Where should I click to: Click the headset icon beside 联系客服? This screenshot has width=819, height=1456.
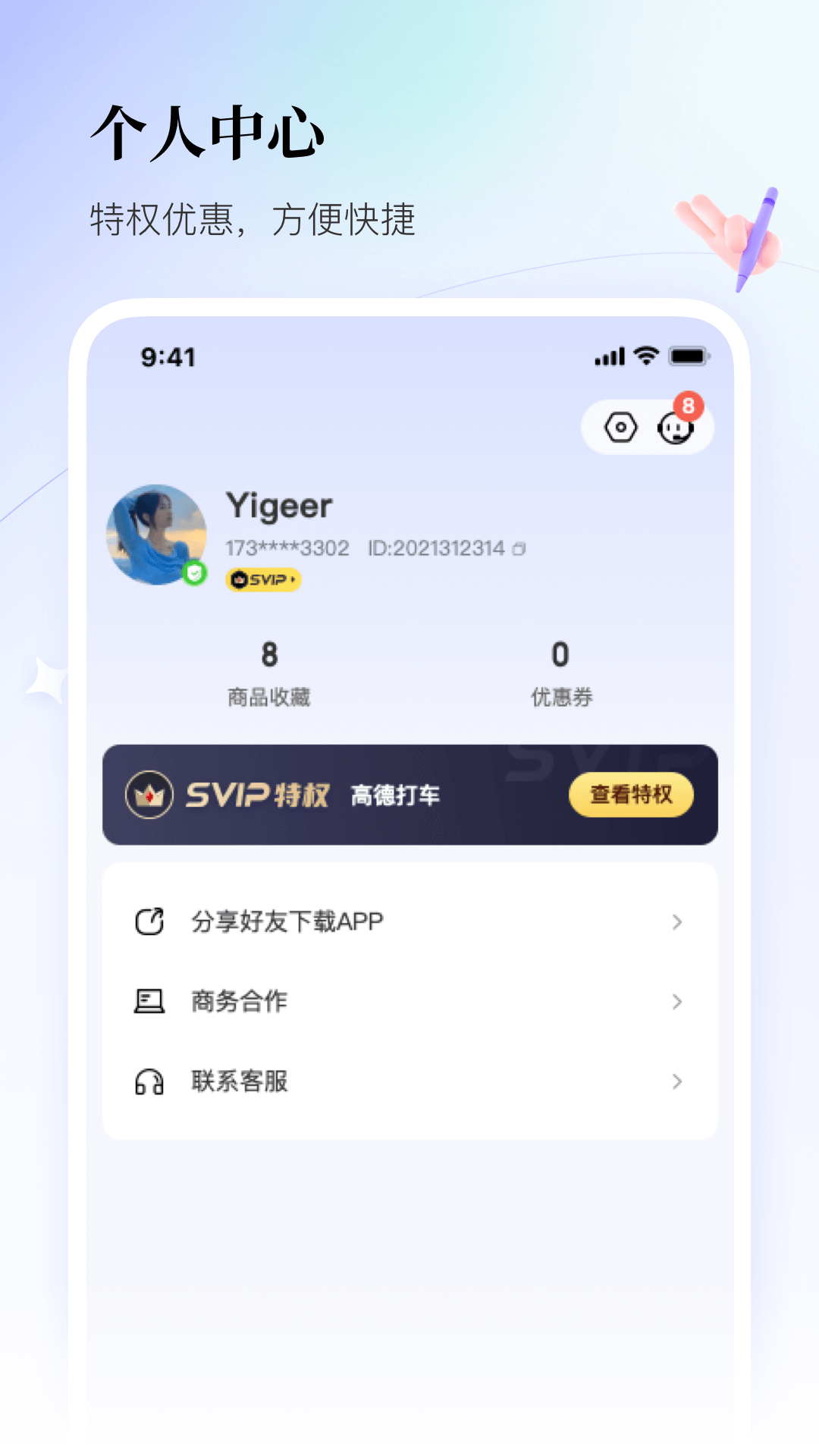click(x=150, y=1081)
